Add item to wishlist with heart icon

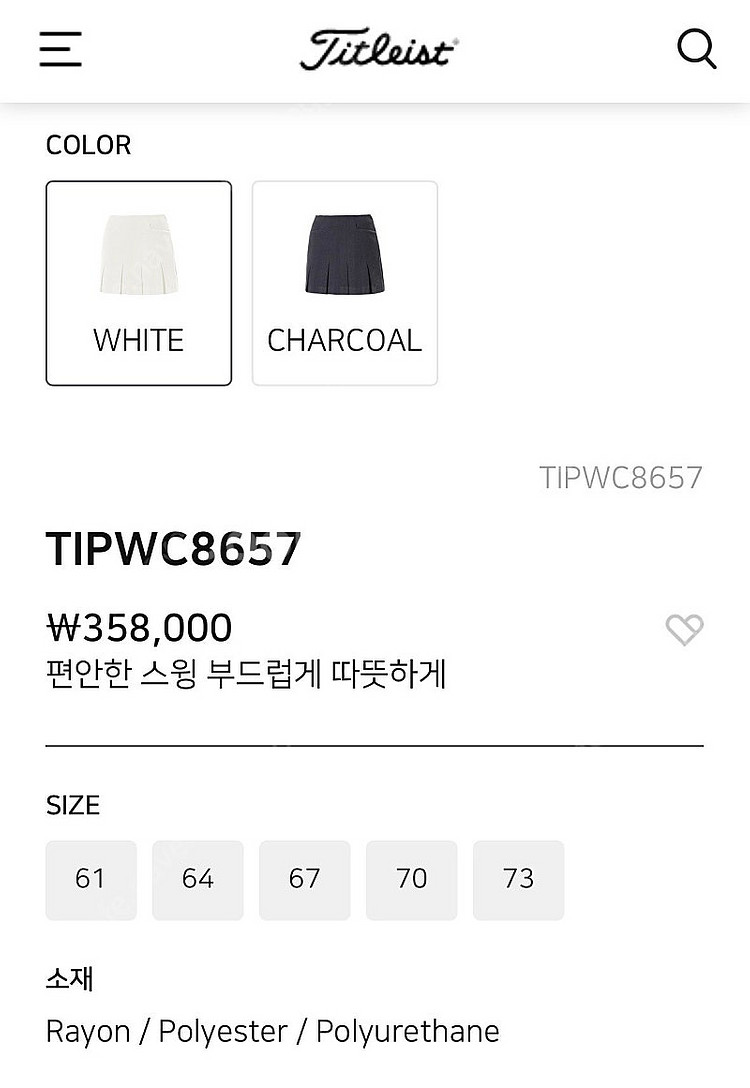(685, 629)
